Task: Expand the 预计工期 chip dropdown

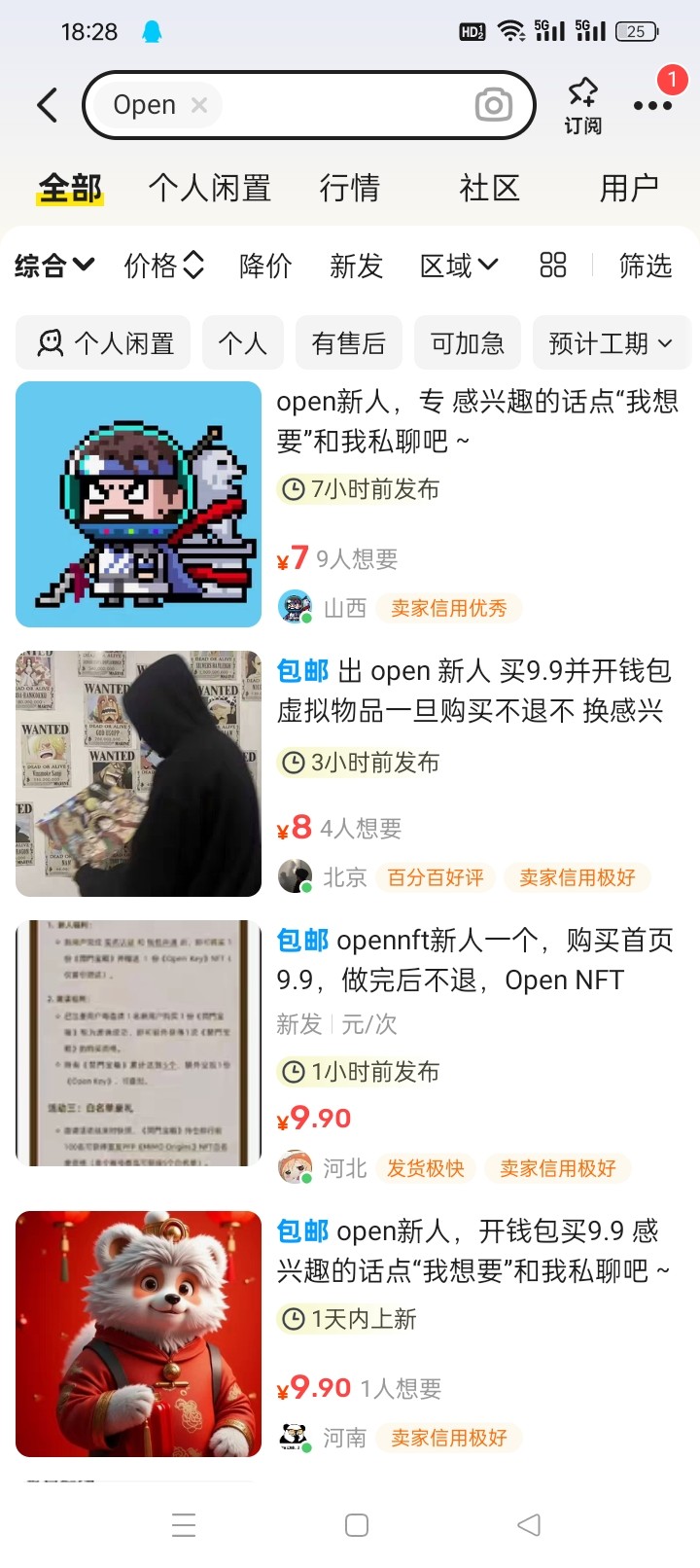Action: click(610, 342)
